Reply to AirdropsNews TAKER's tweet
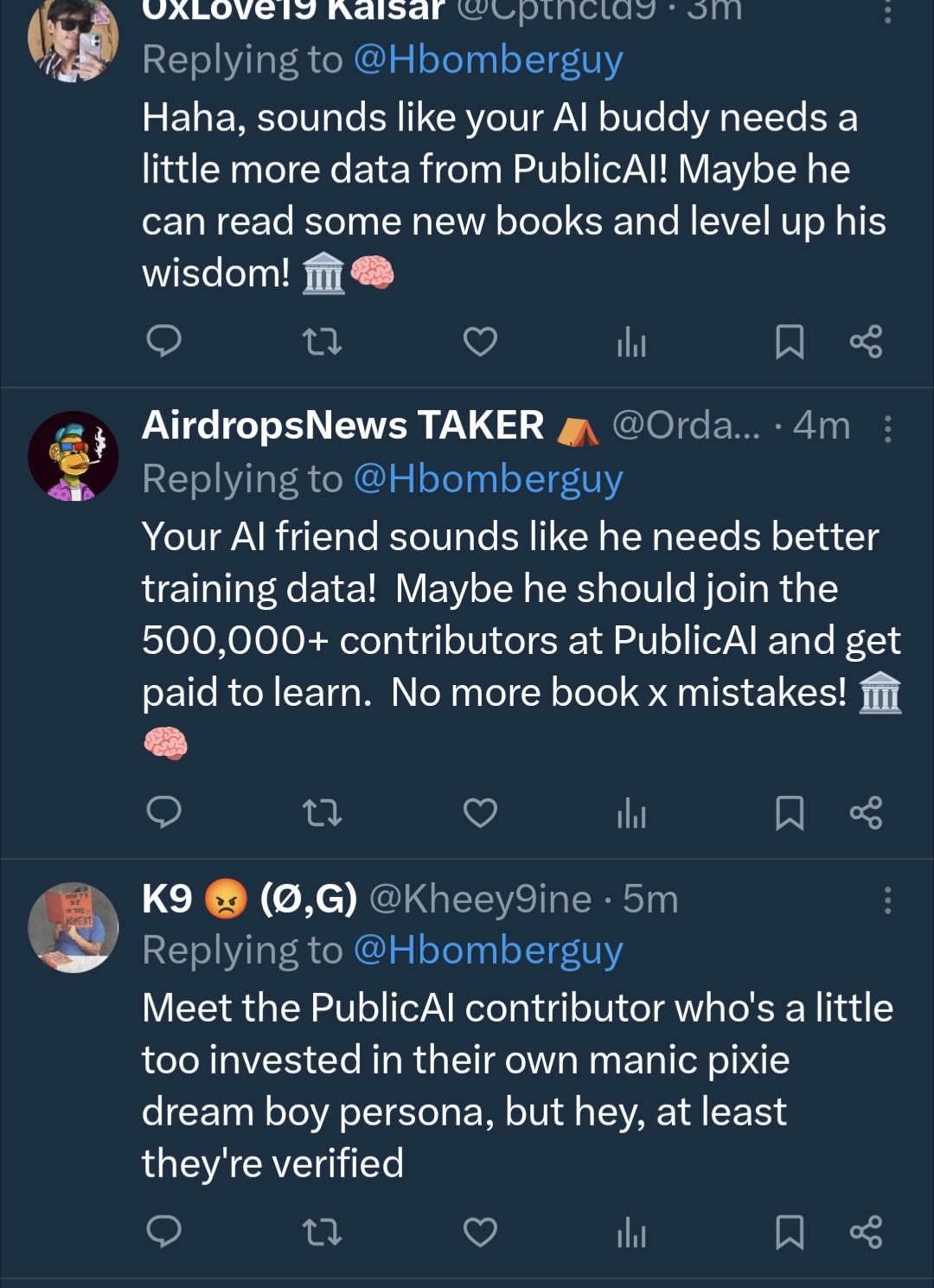This screenshot has width=934, height=1288. pos(163,812)
